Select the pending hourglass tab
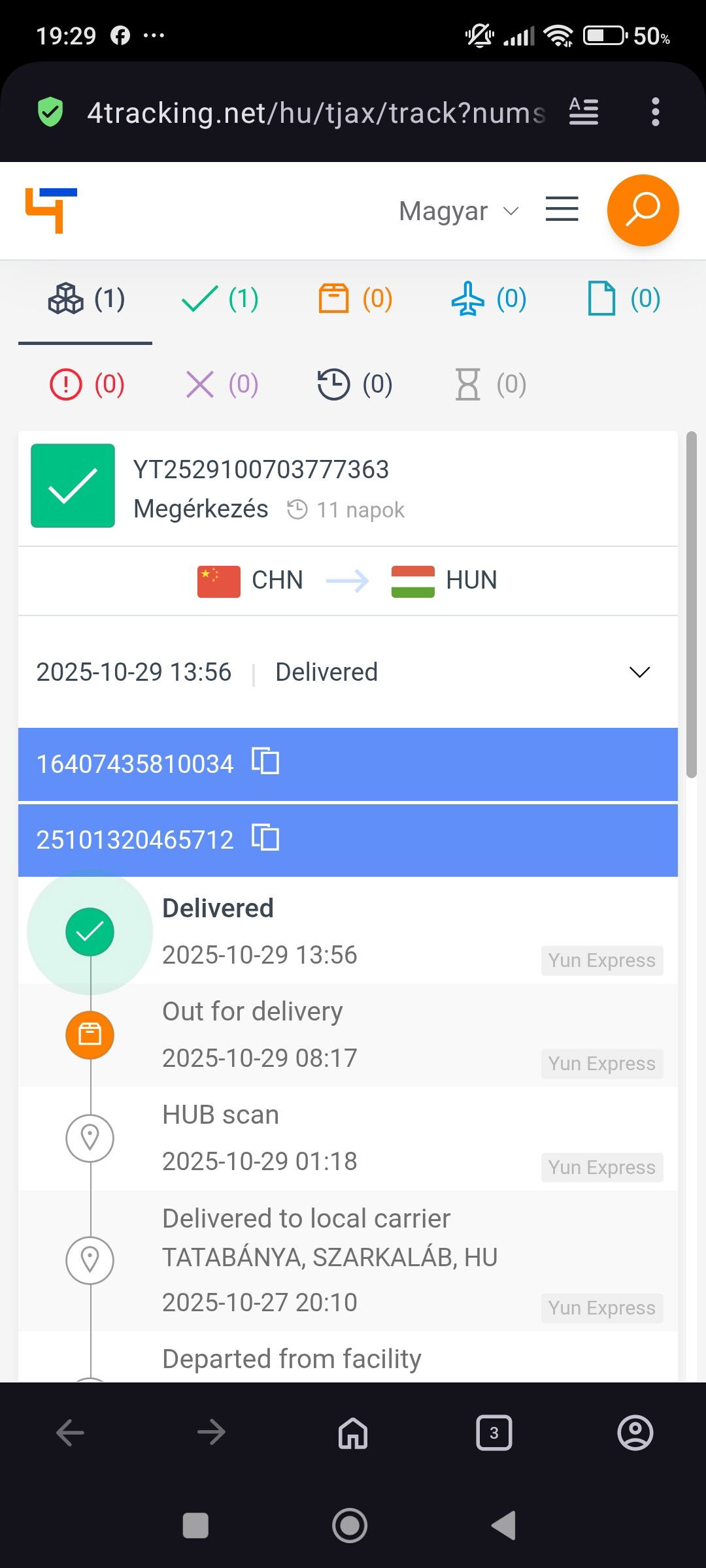 [x=490, y=384]
